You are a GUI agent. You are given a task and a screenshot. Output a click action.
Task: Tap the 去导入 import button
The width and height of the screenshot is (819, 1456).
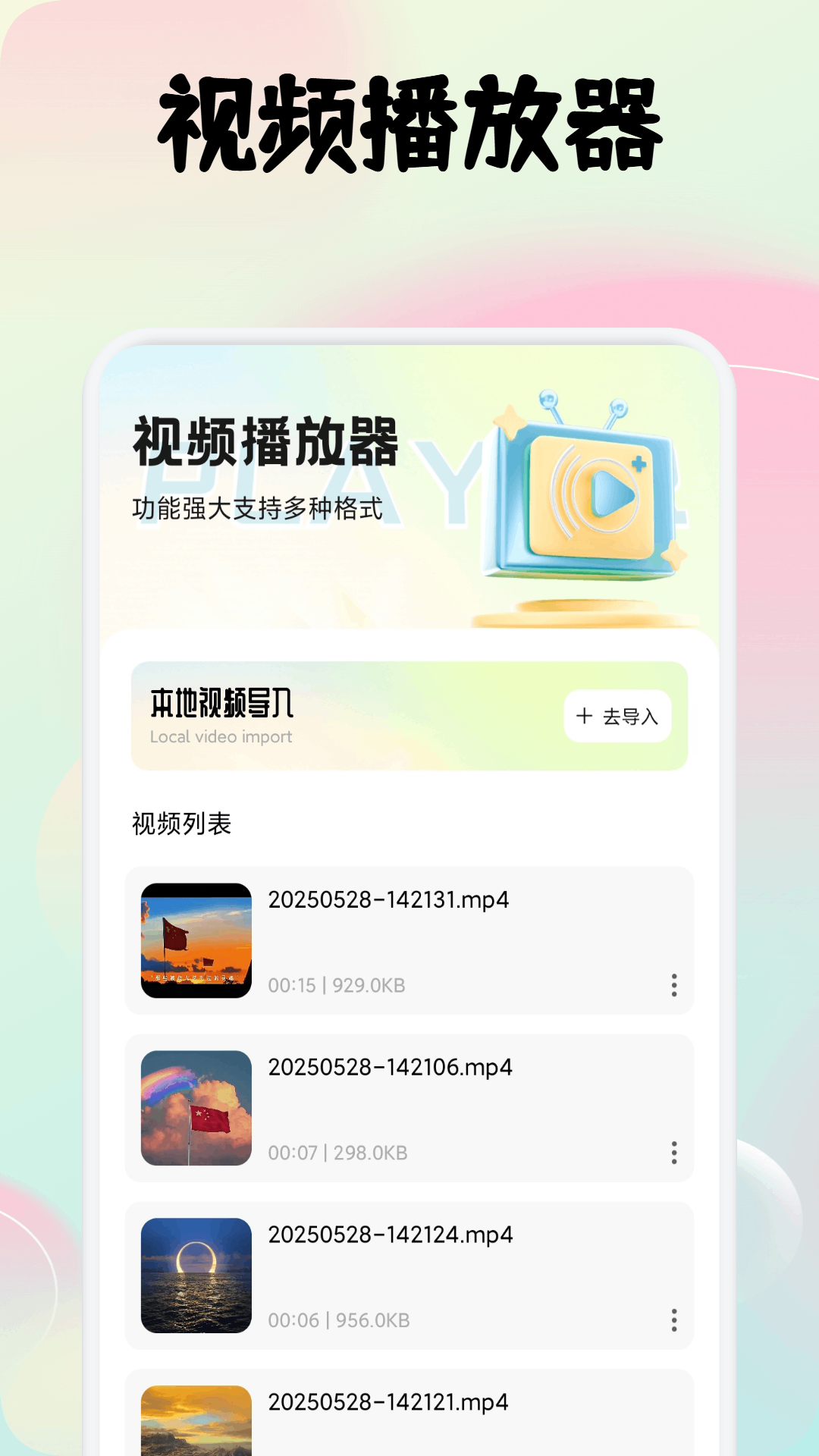[x=616, y=716]
